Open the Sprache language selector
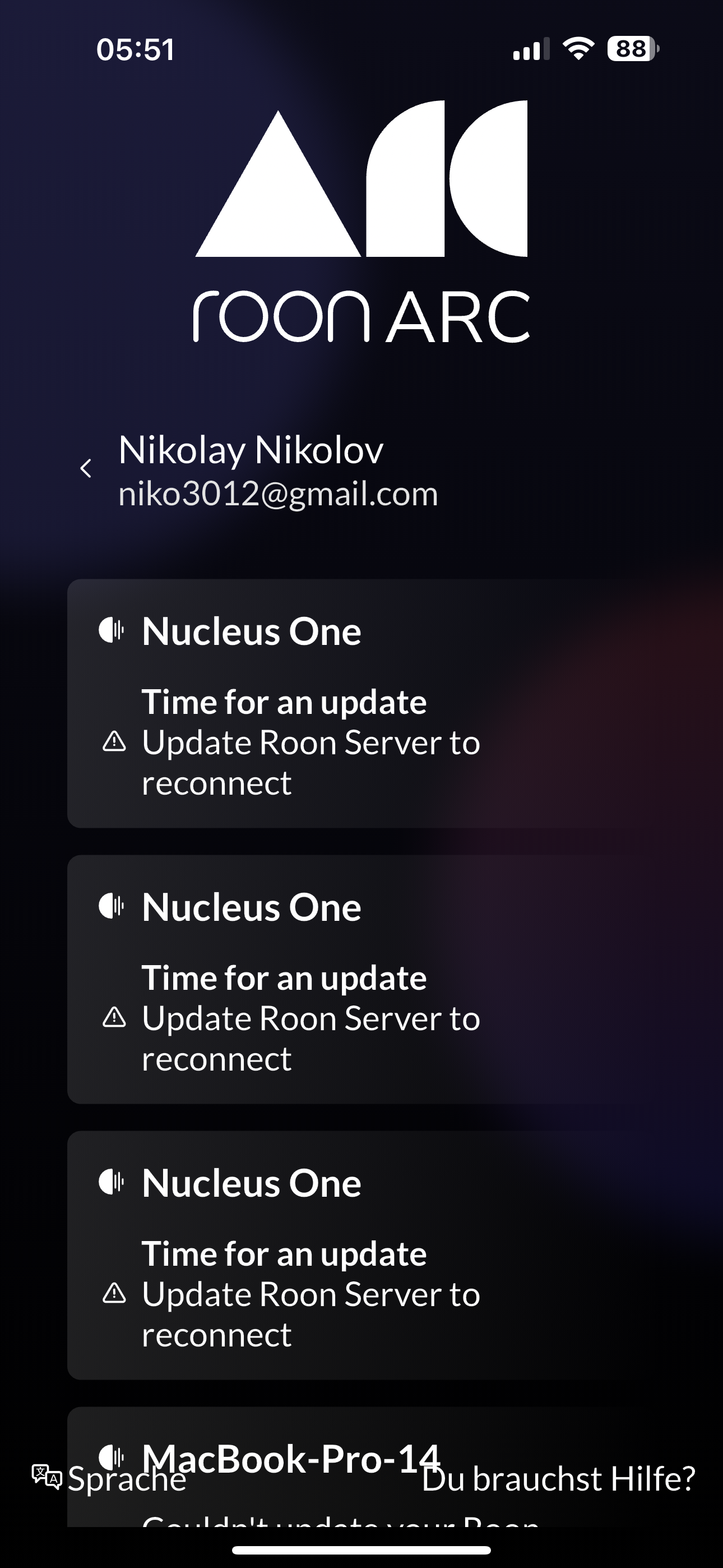 pyautogui.click(x=109, y=1478)
